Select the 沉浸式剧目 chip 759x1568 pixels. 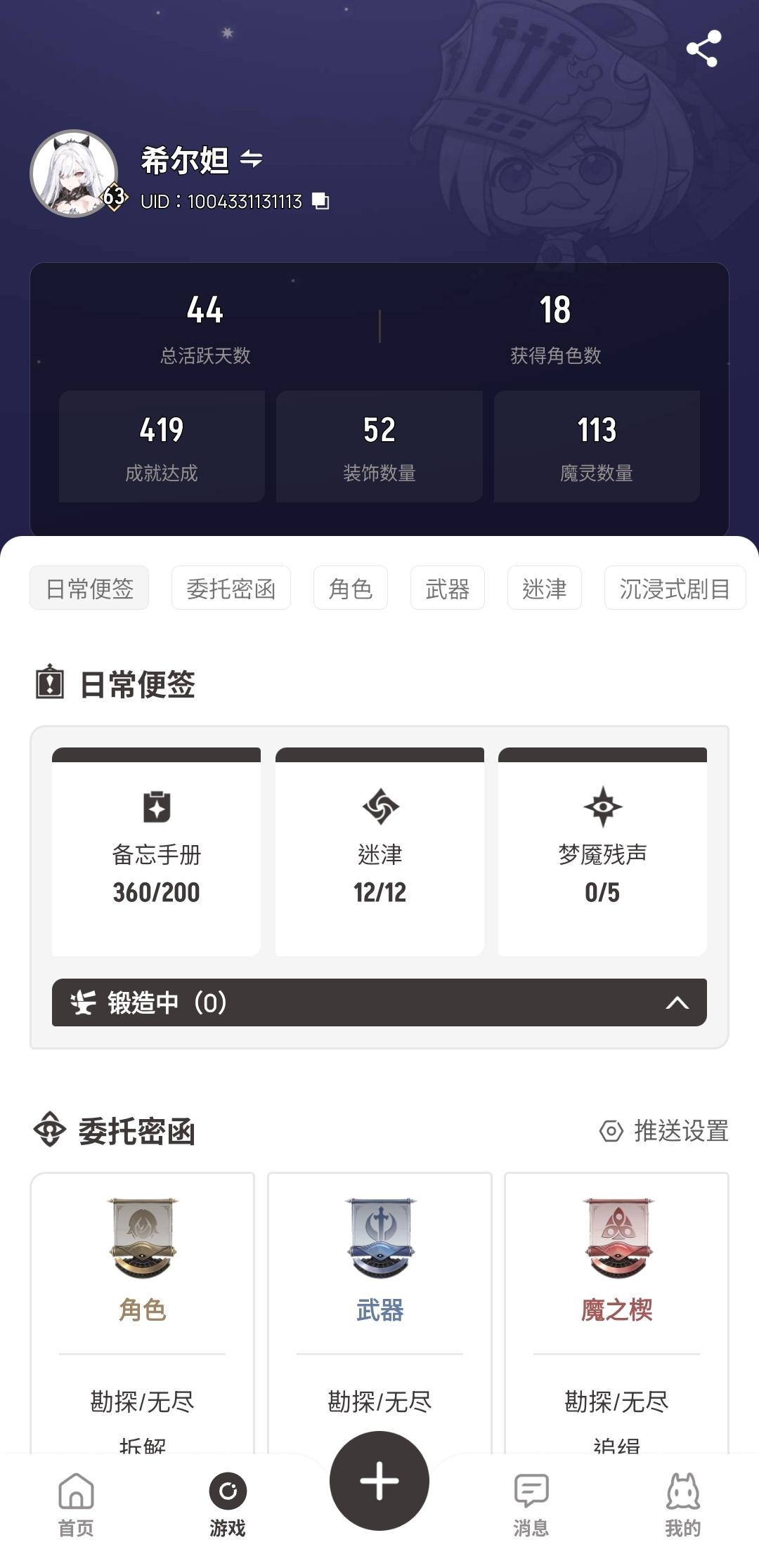pos(674,588)
